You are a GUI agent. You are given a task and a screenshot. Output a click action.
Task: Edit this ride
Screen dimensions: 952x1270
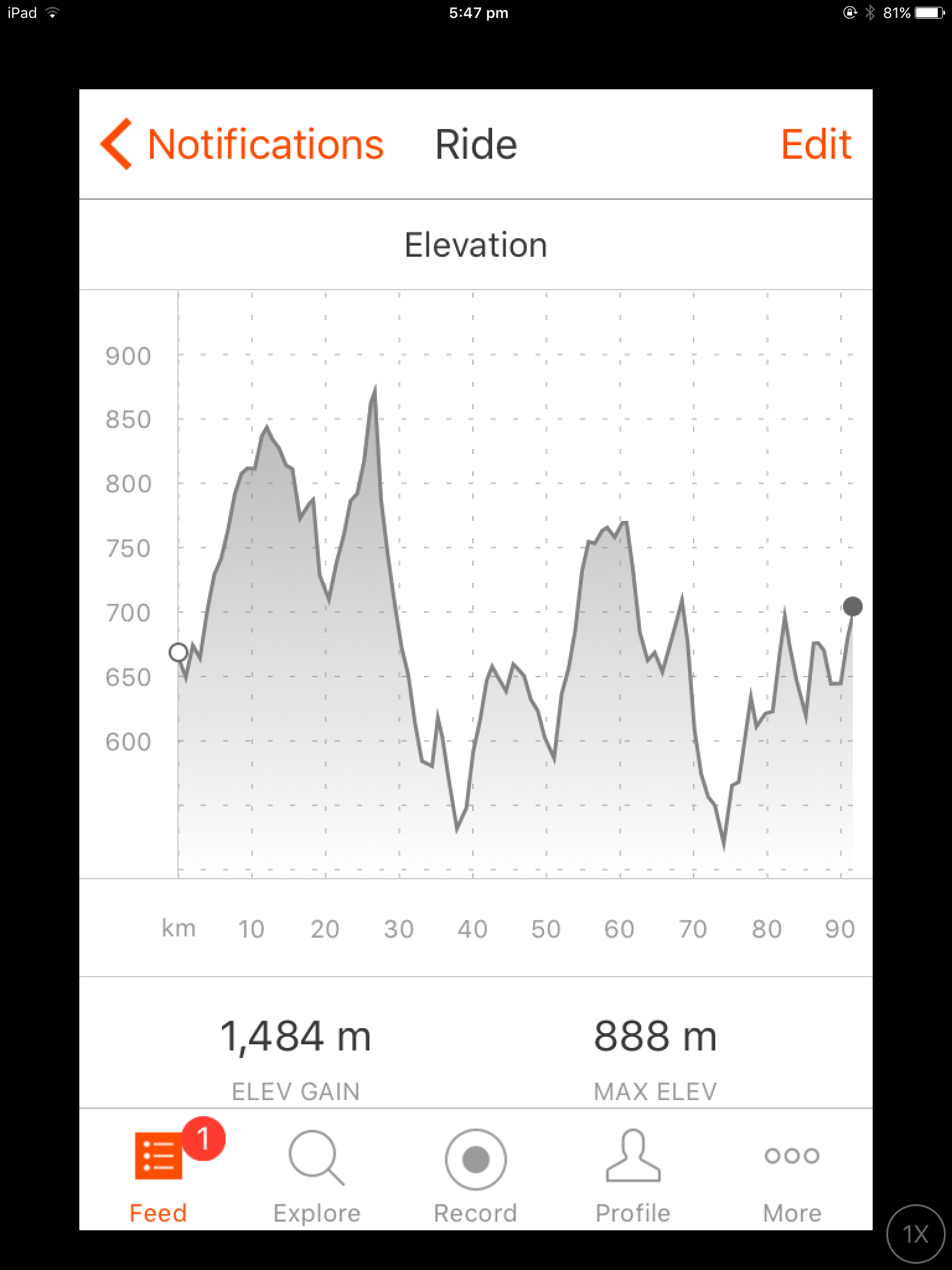[x=816, y=144]
